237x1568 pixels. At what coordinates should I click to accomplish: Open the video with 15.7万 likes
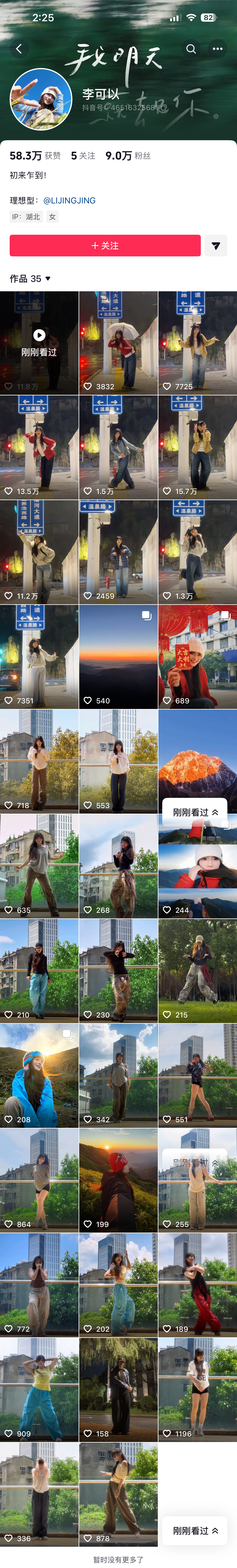[197, 447]
